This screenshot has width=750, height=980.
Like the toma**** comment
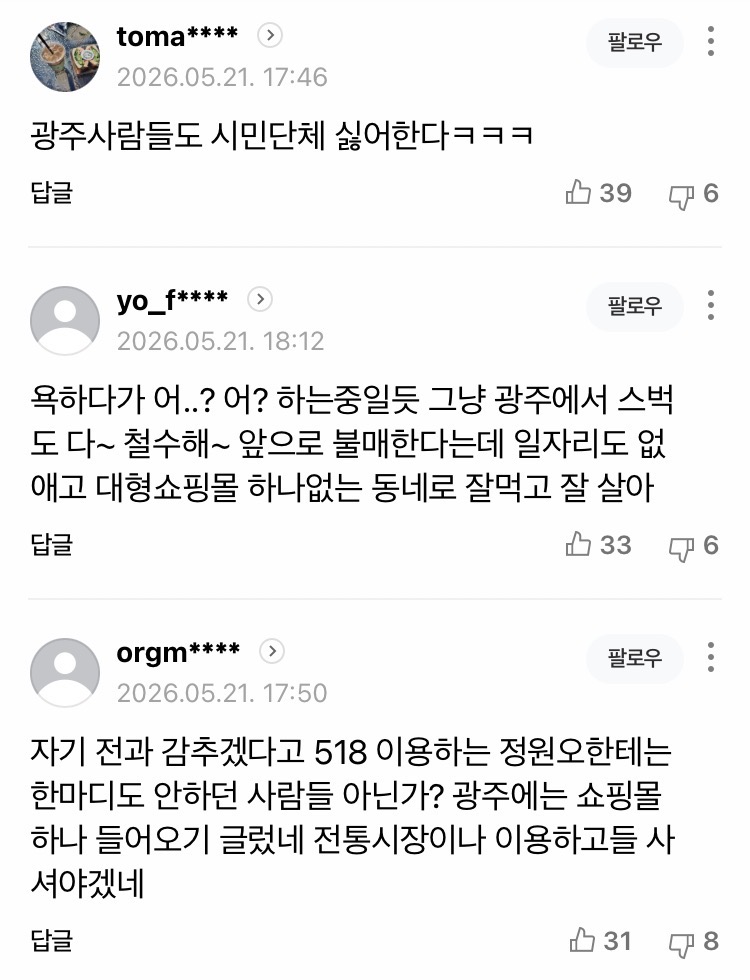coord(599,192)
